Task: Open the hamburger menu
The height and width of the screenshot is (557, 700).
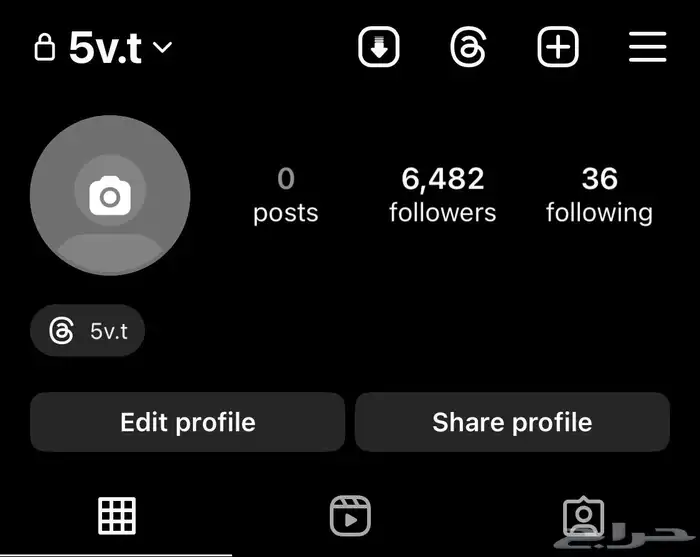Action: [647, 47]
